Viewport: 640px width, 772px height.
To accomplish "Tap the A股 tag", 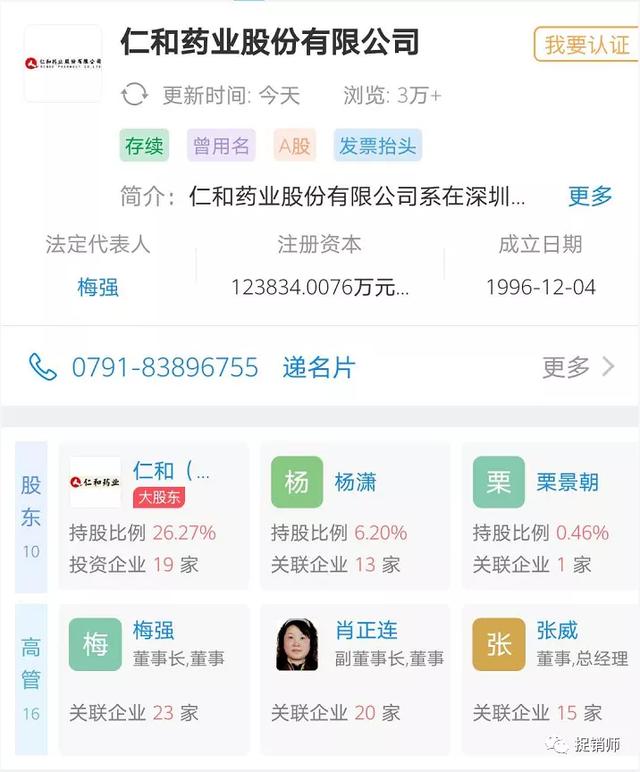I will tap(294, 146).
